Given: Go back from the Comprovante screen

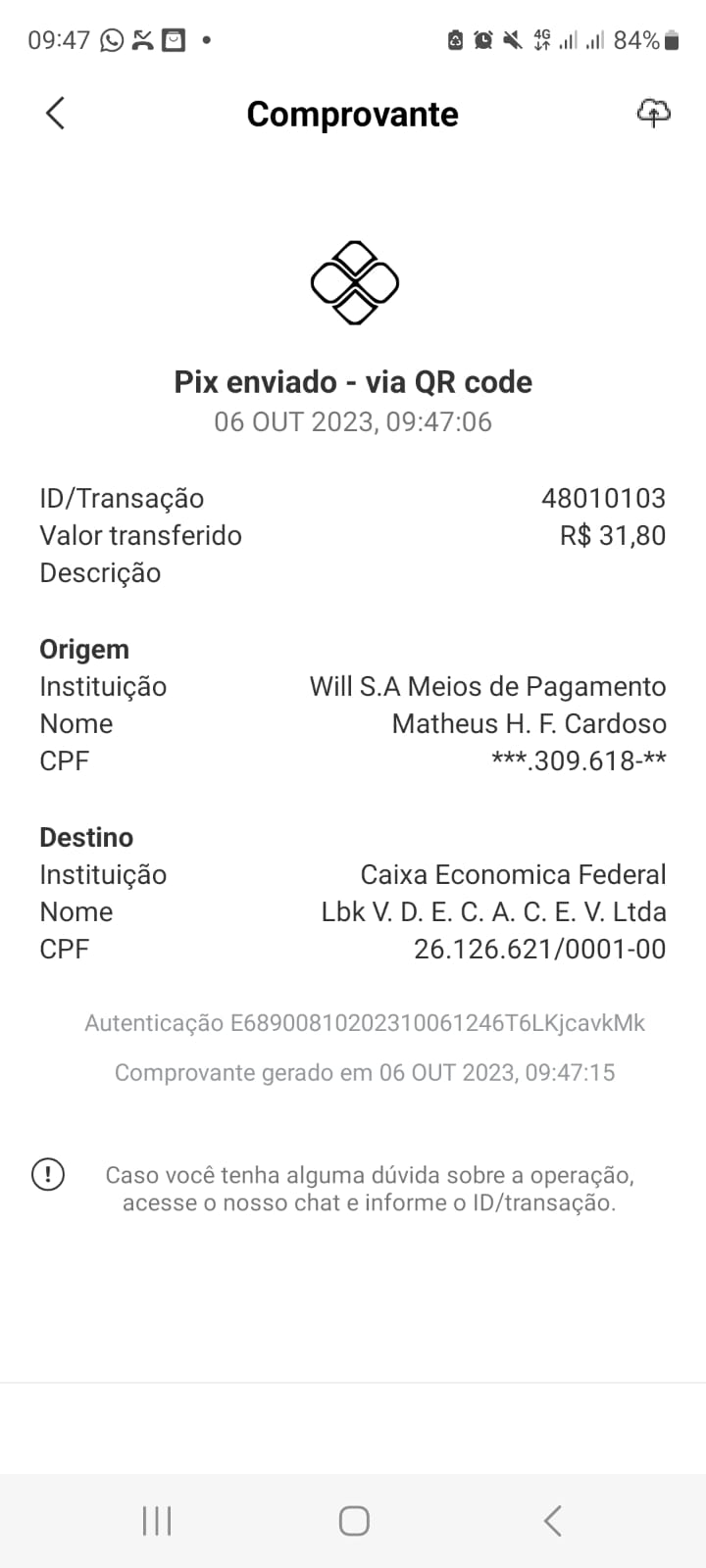Looking at the screenshot, I should pyautogui.click(x=56, y=114).
